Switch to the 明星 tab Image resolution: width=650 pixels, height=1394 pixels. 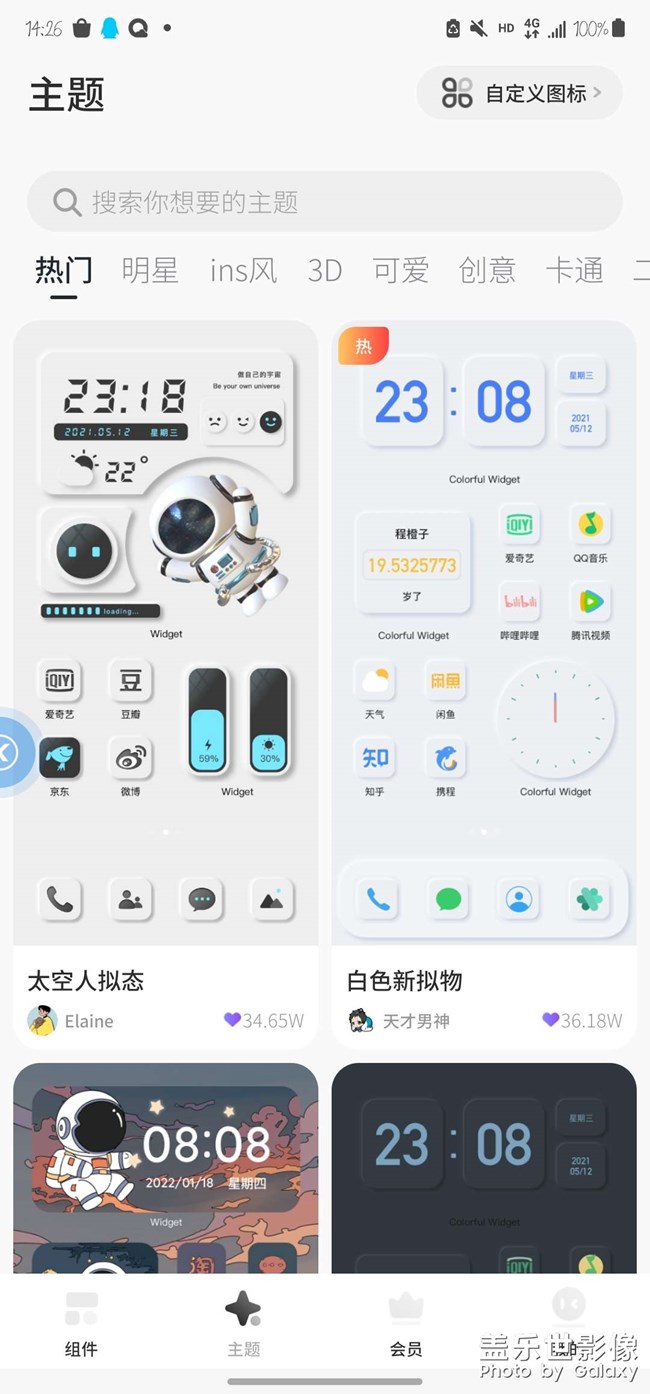tap(150, 270)
